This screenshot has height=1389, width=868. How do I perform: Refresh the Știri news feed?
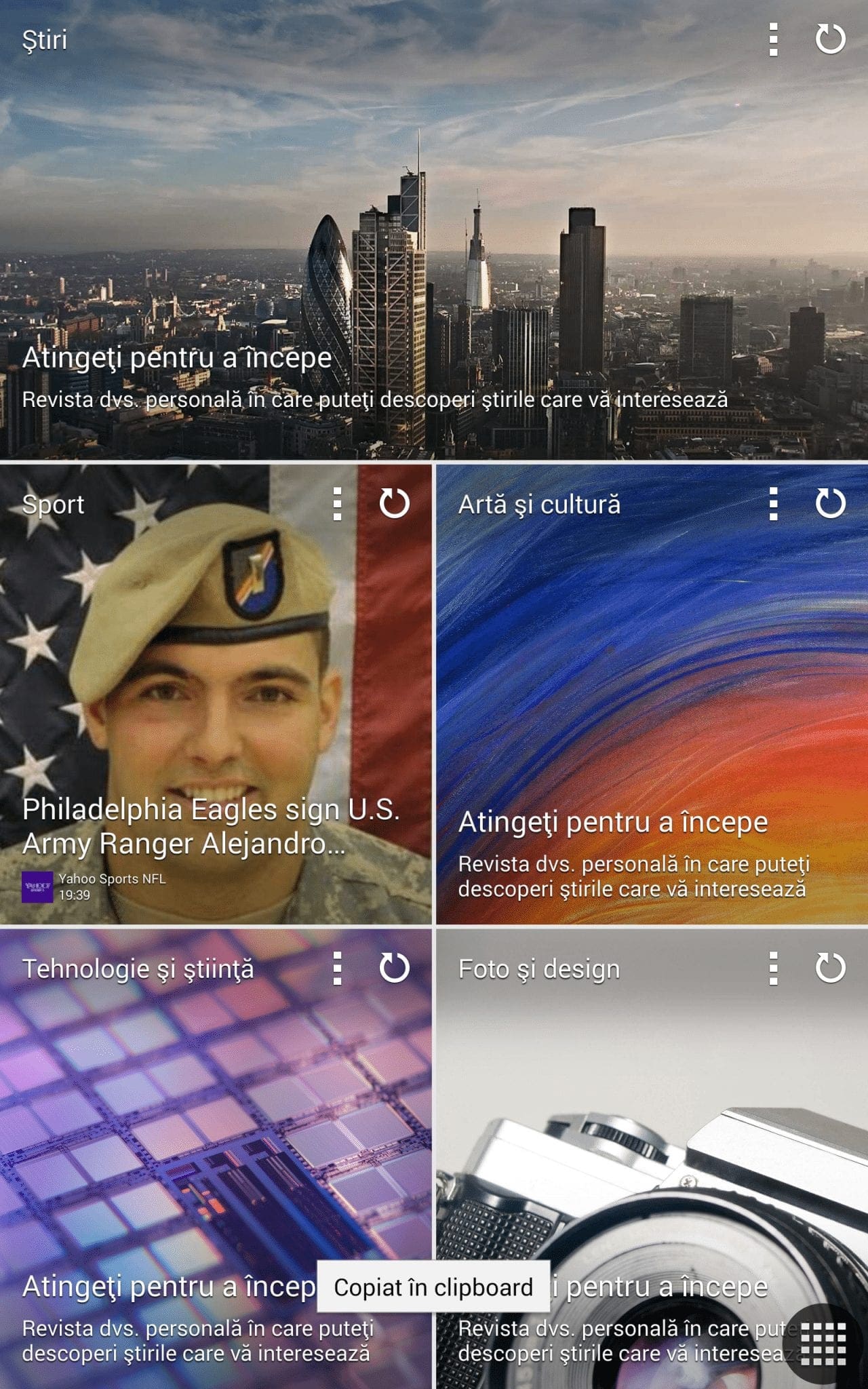[830, 39]
